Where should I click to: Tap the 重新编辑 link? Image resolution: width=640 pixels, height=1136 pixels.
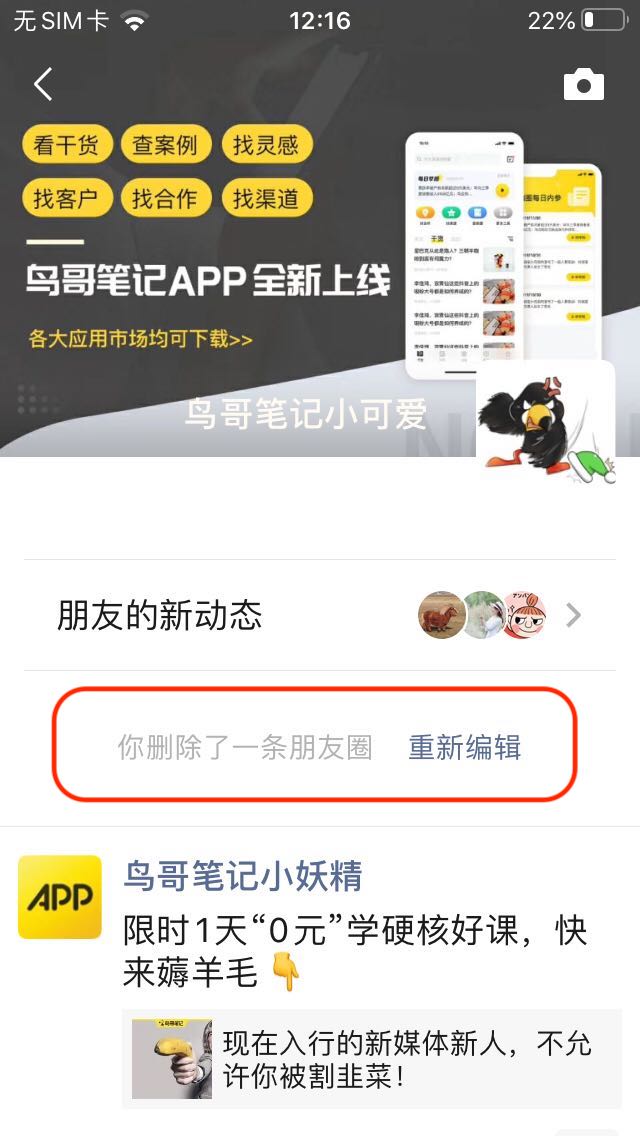click(465, 747)
